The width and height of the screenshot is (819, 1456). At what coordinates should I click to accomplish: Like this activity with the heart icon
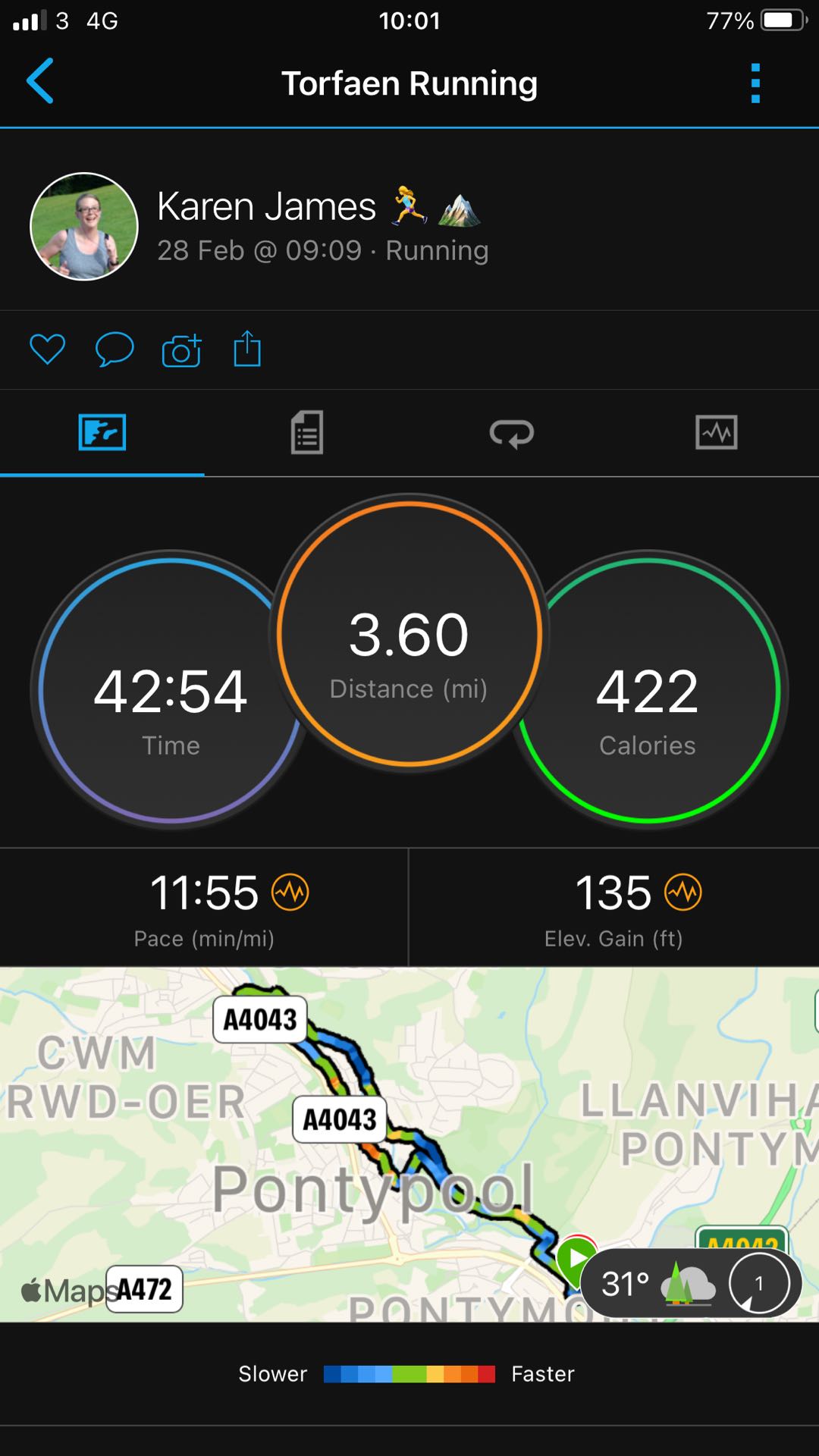point(47,350)
